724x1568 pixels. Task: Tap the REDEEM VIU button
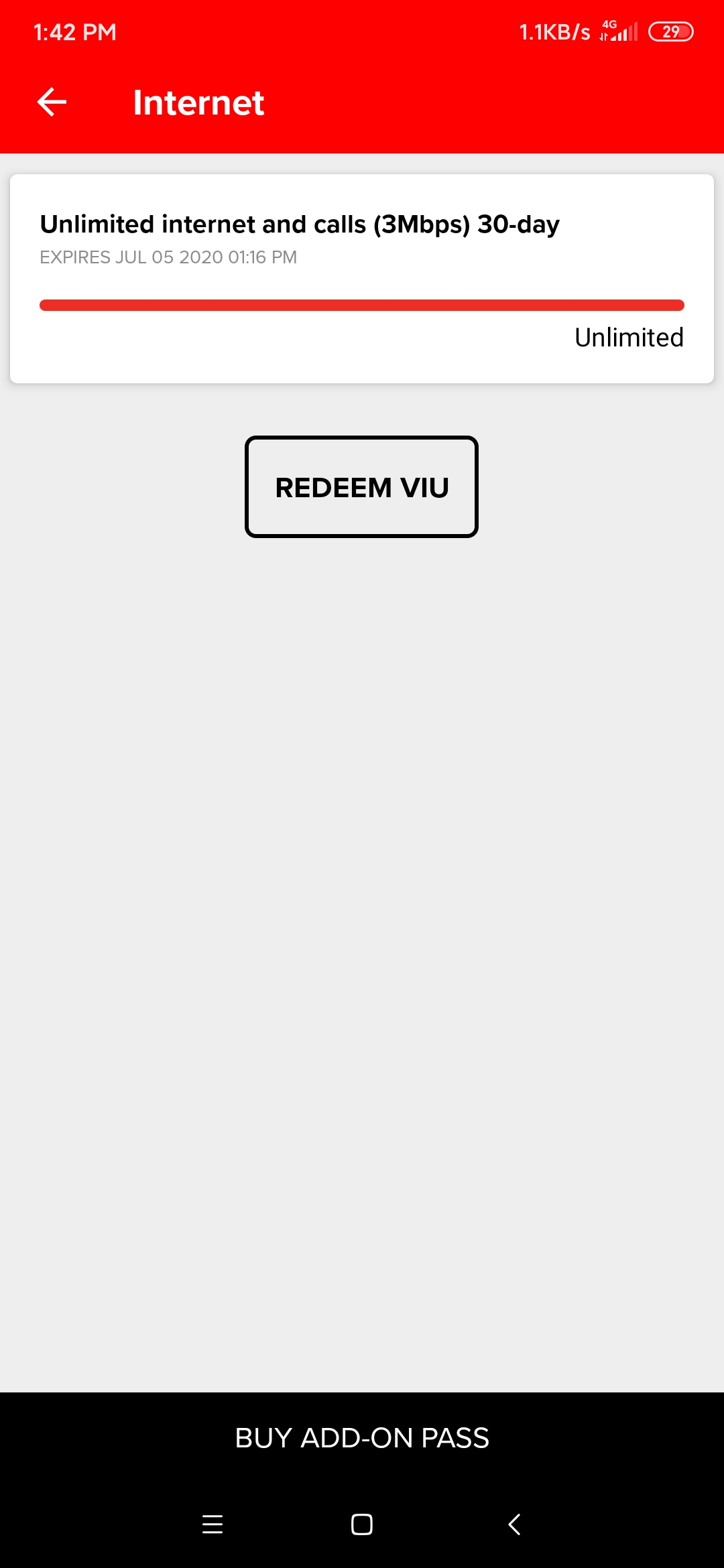(x=361, y=487)
